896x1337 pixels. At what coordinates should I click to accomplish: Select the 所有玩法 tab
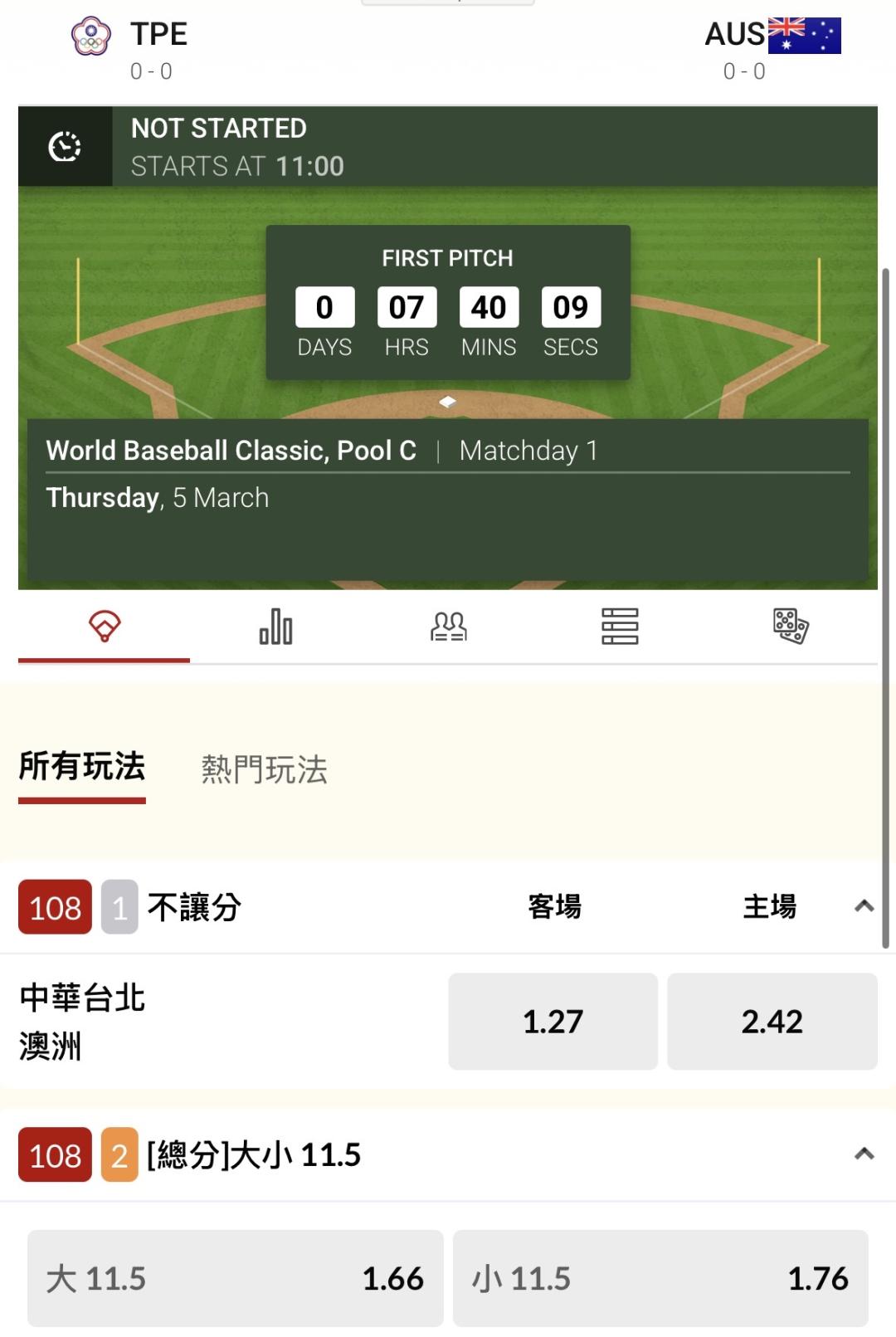[x=82, y=768]
